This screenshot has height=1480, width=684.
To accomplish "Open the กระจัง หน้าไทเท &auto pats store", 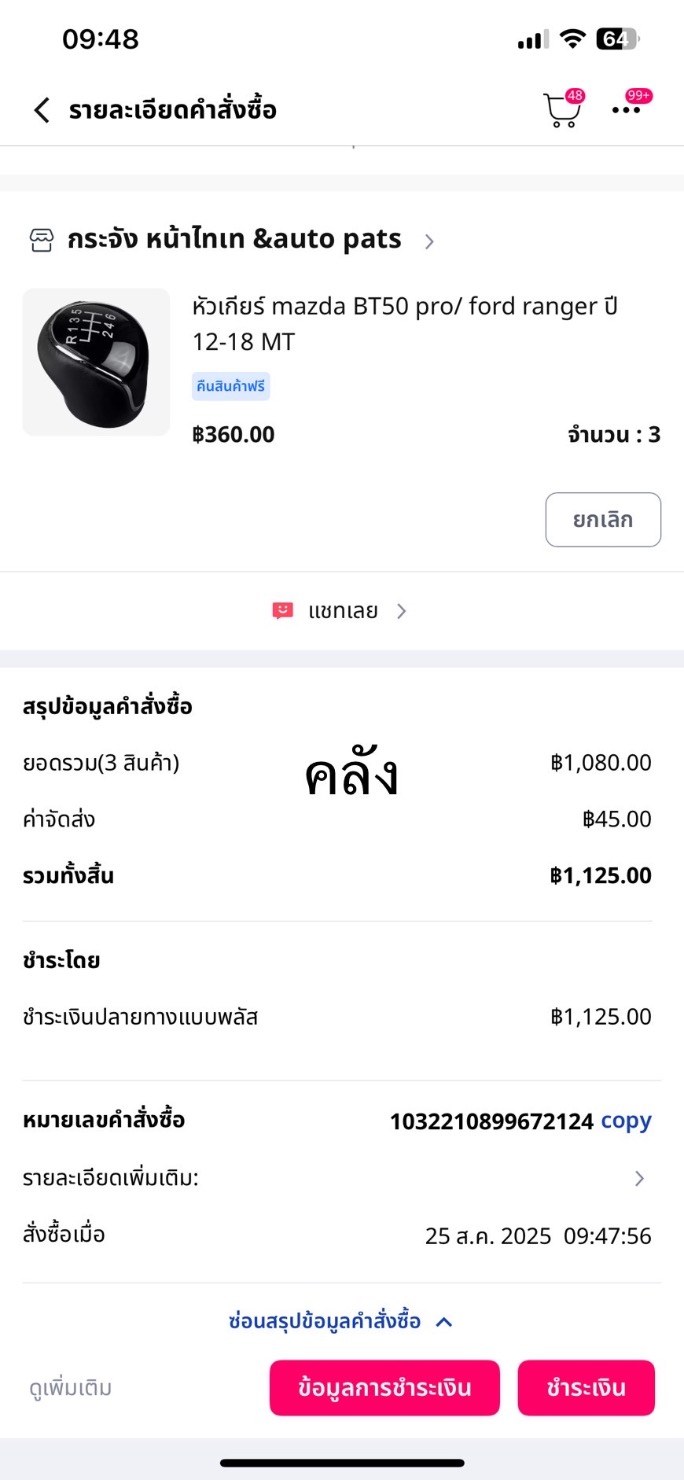I will (x=234, y=240).
